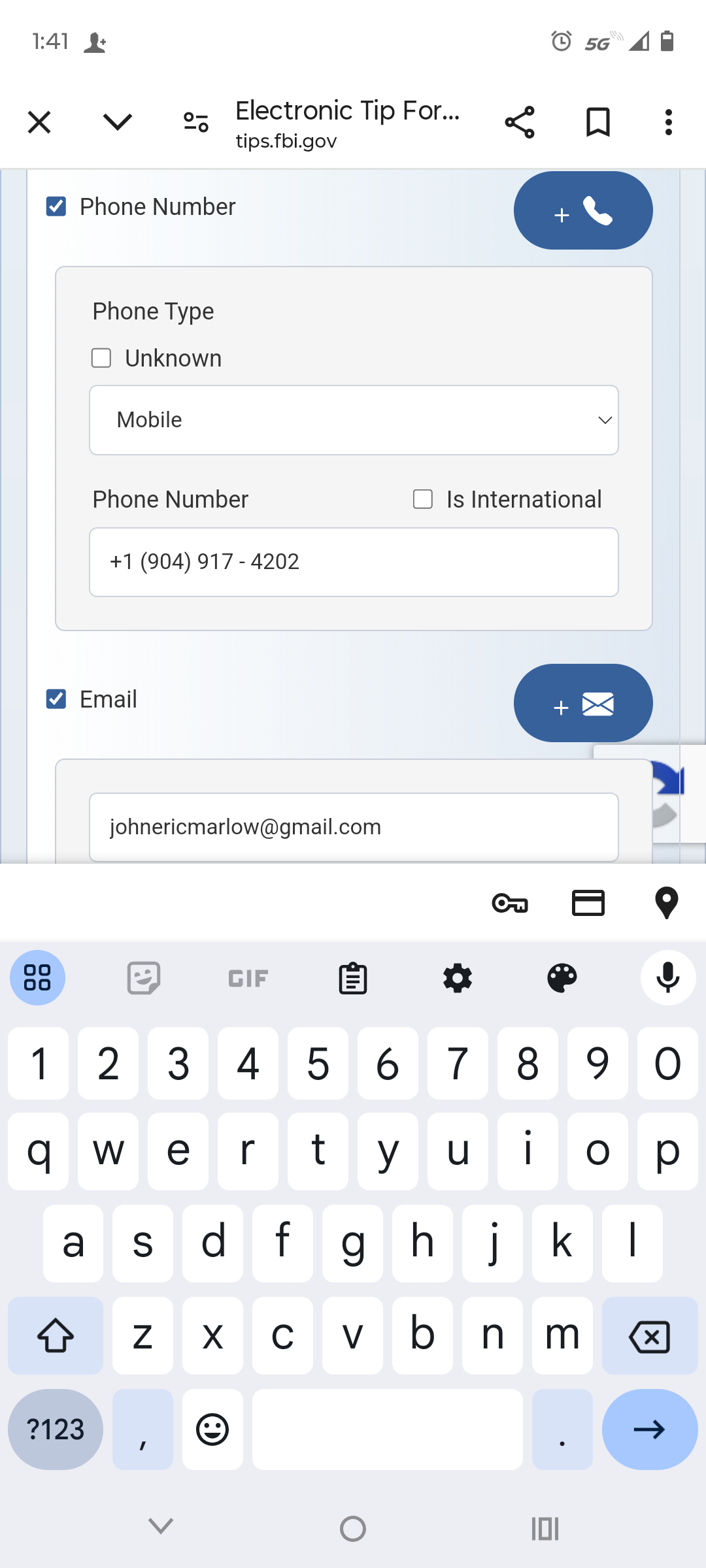Open the browser overflow menu
The image size is (706, 1568).
tap(668, 122)
